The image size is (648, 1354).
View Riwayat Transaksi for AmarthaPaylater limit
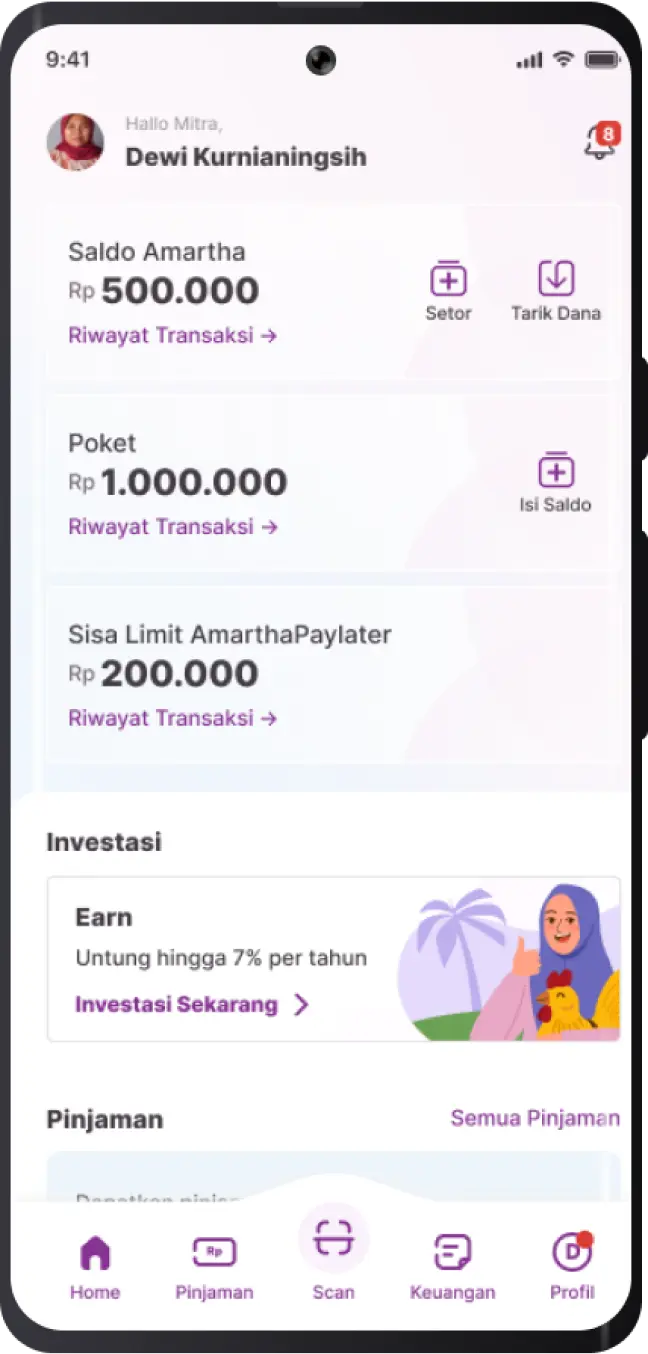point(172,719)
